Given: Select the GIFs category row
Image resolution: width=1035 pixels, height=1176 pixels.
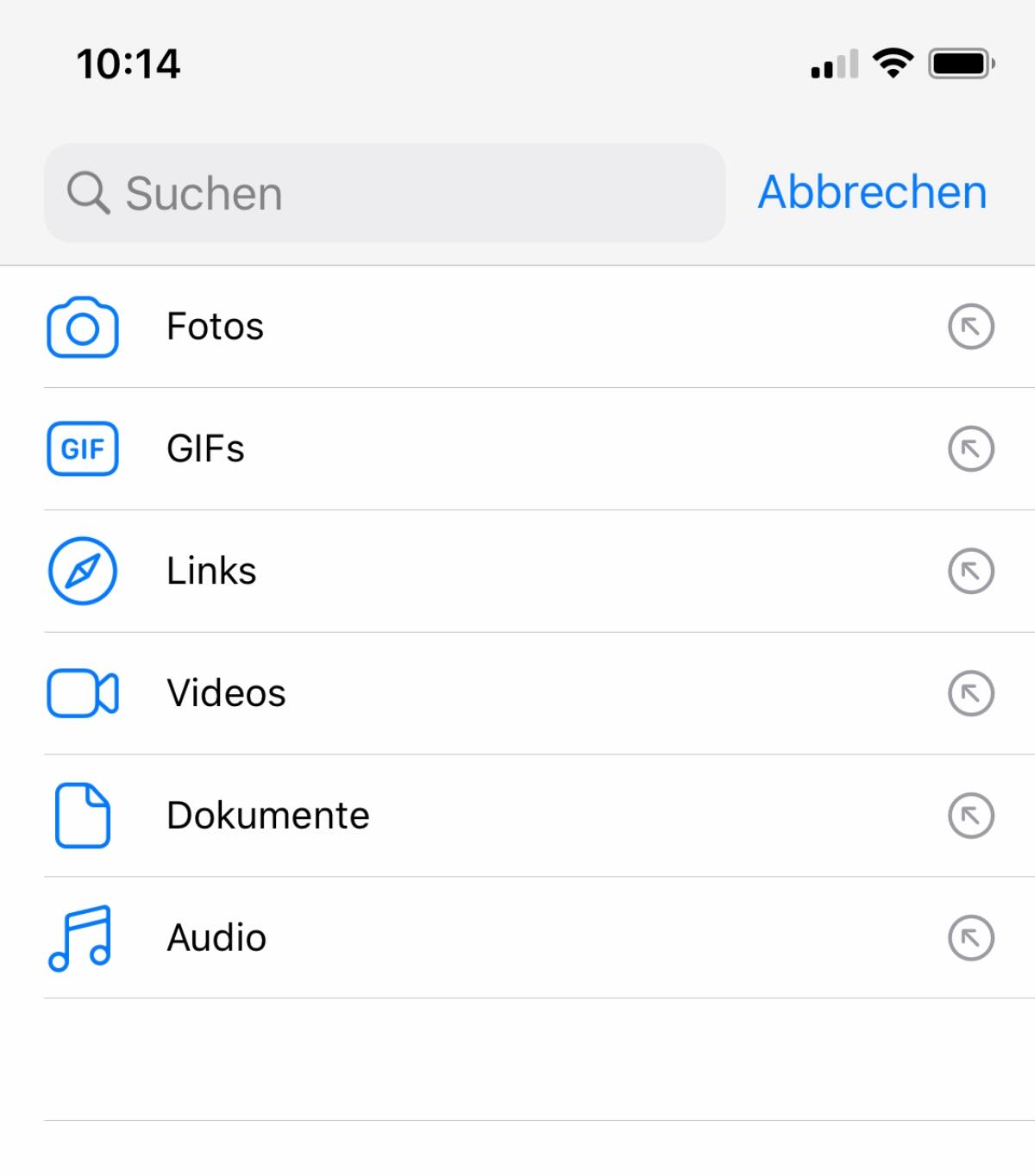Looking at the screenshot, I should (205, 449).
